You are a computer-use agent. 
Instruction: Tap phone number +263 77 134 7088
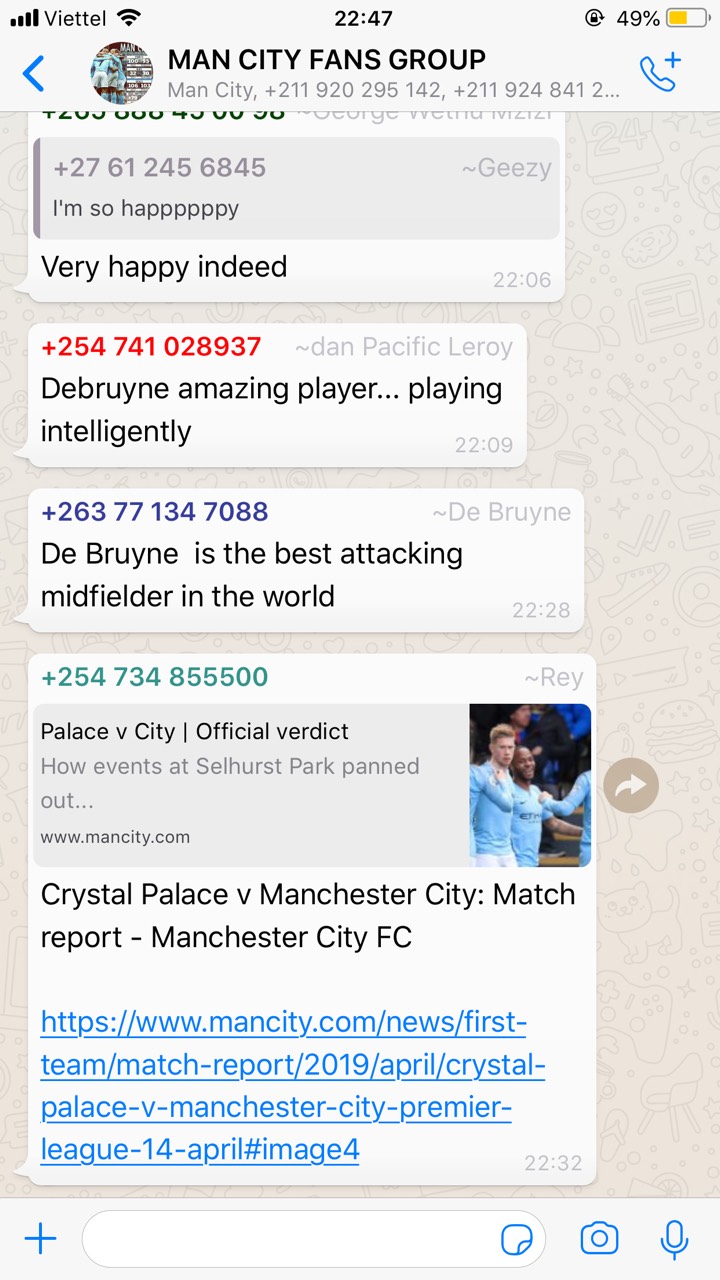click(155, 512)
